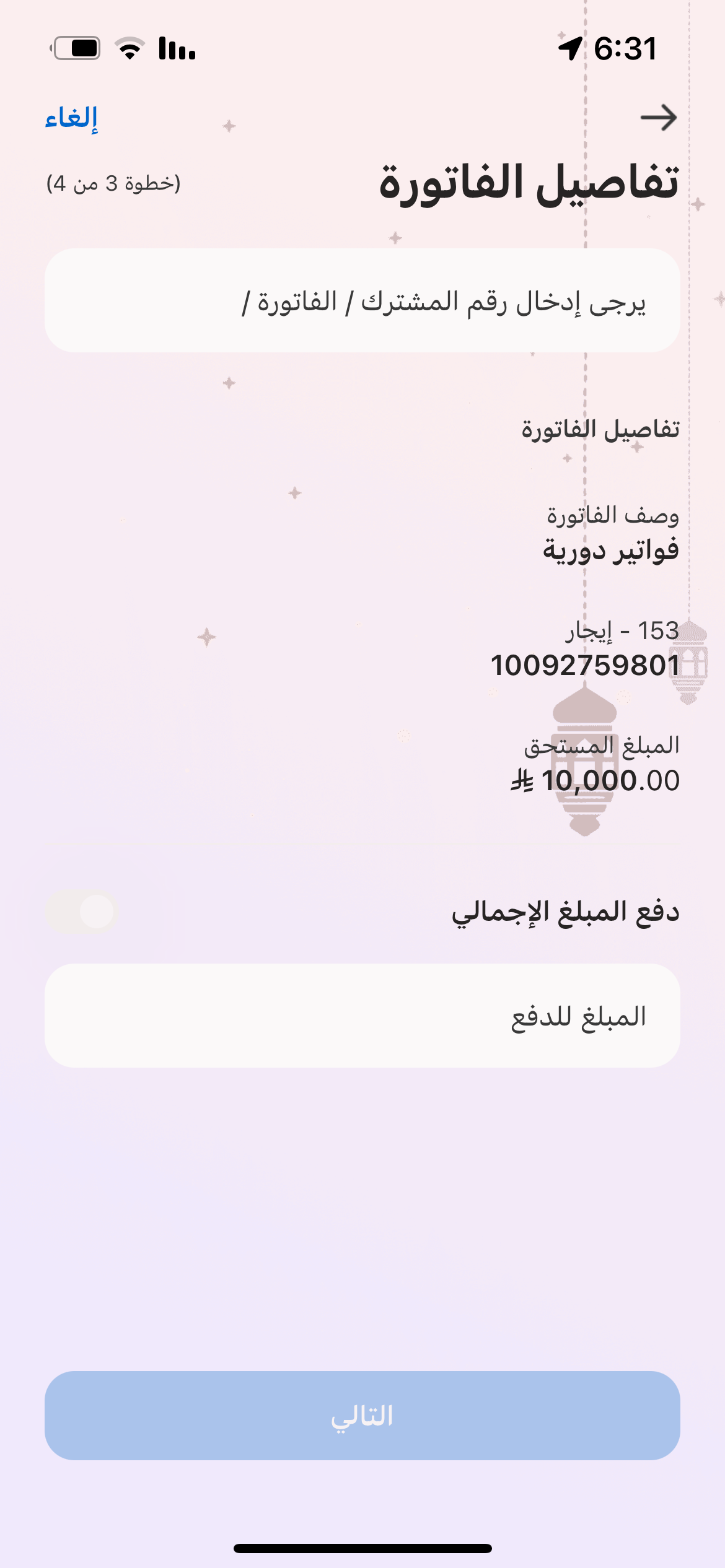Continue with the التالي button

click(362, 1416)
